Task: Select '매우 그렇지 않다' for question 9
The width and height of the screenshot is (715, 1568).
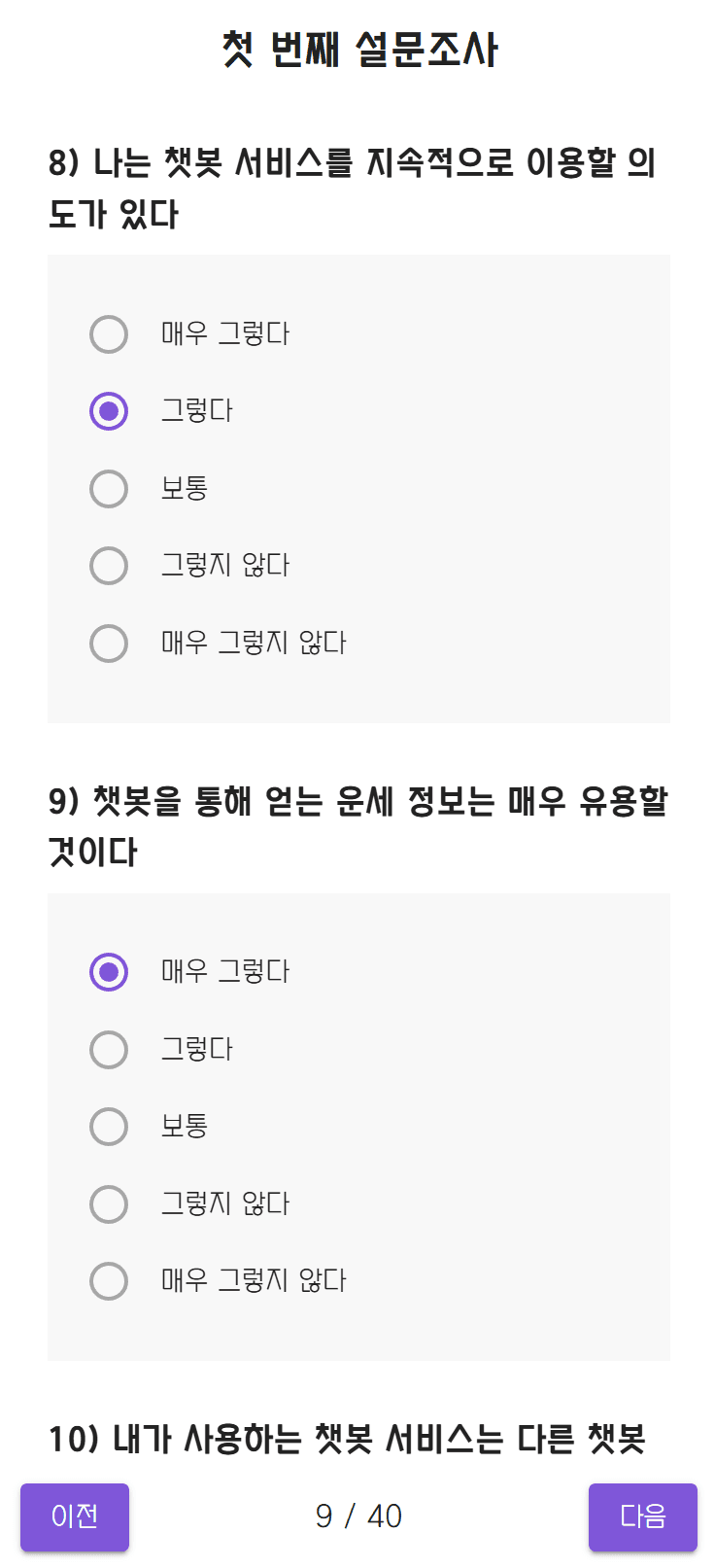Action: (x=108, y=1281)
